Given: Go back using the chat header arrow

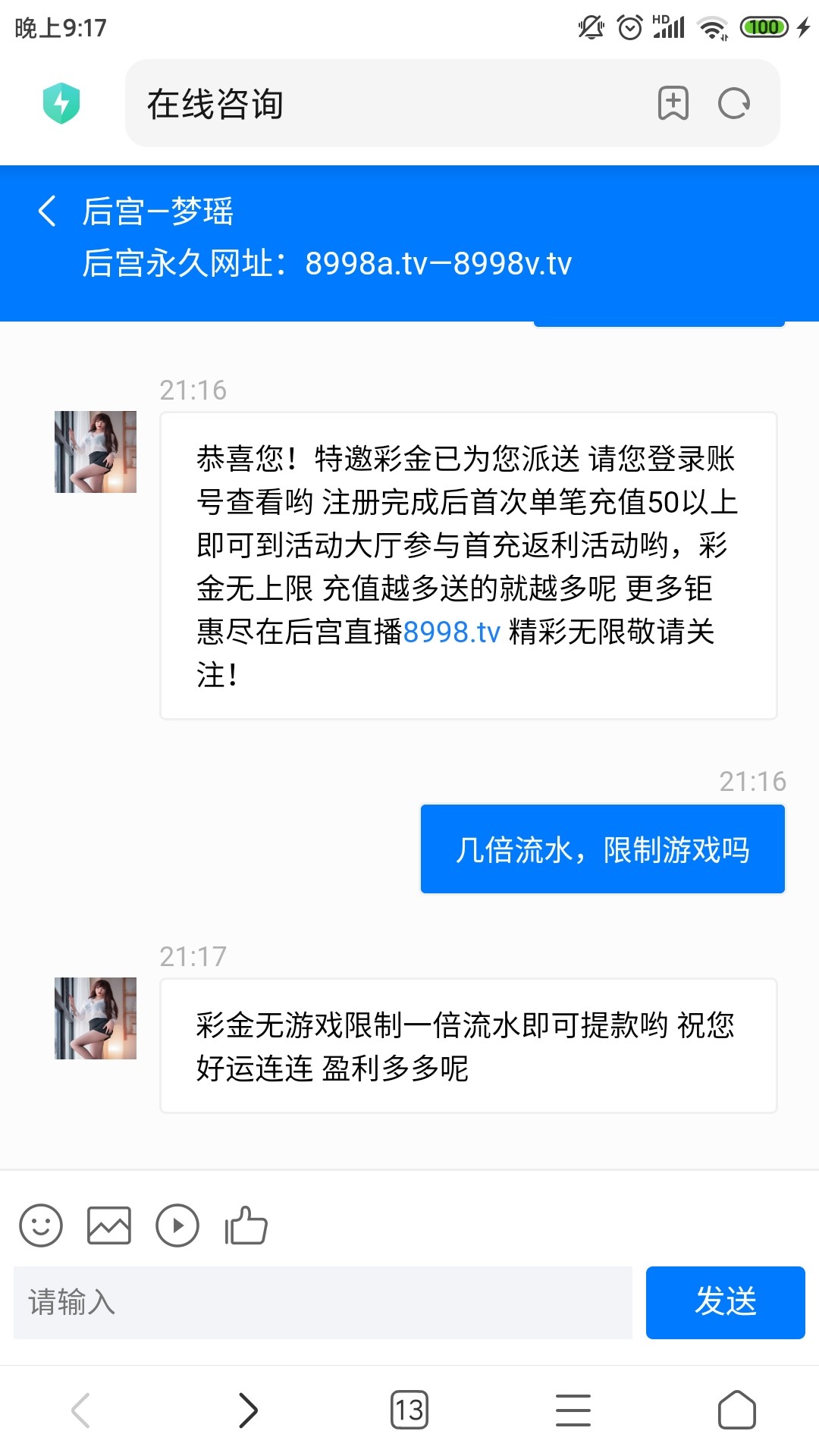Looking at the screenshot, I should pos(47,211).
